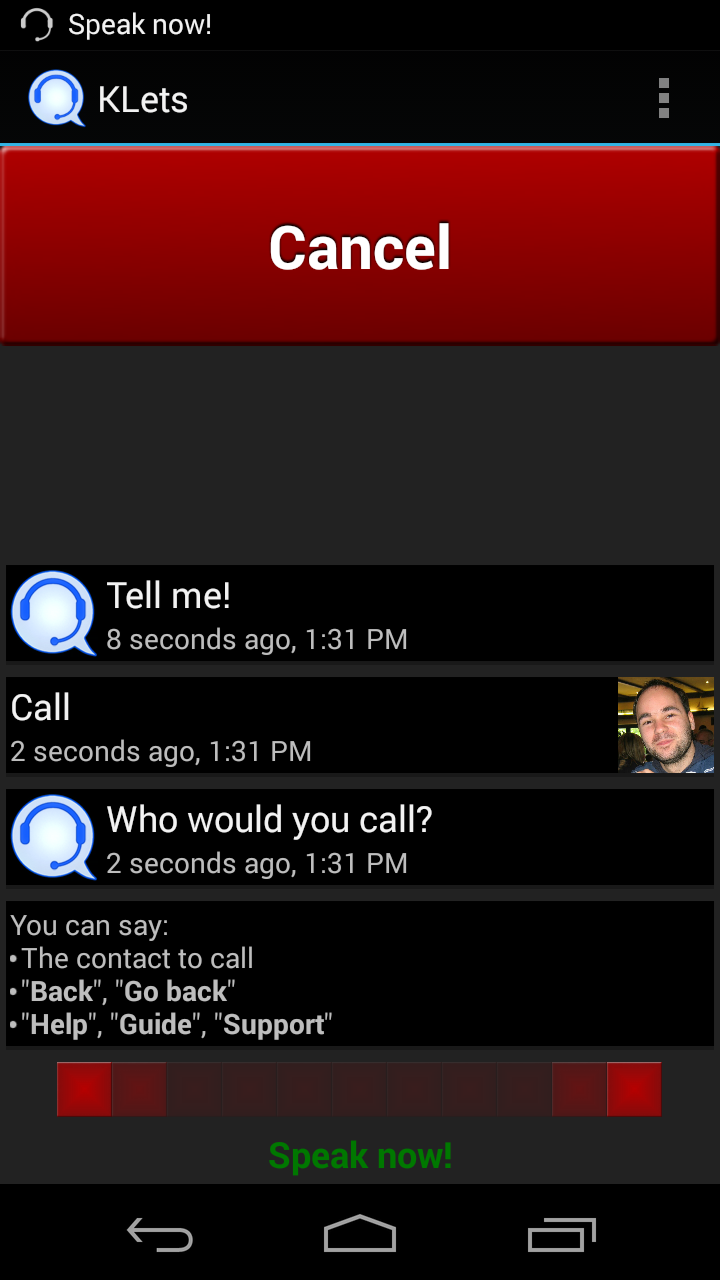This screenshot has height=1280, width=720.
Task: Tap "Speak now!" in the status bar
Action: [x=140, y=24]
